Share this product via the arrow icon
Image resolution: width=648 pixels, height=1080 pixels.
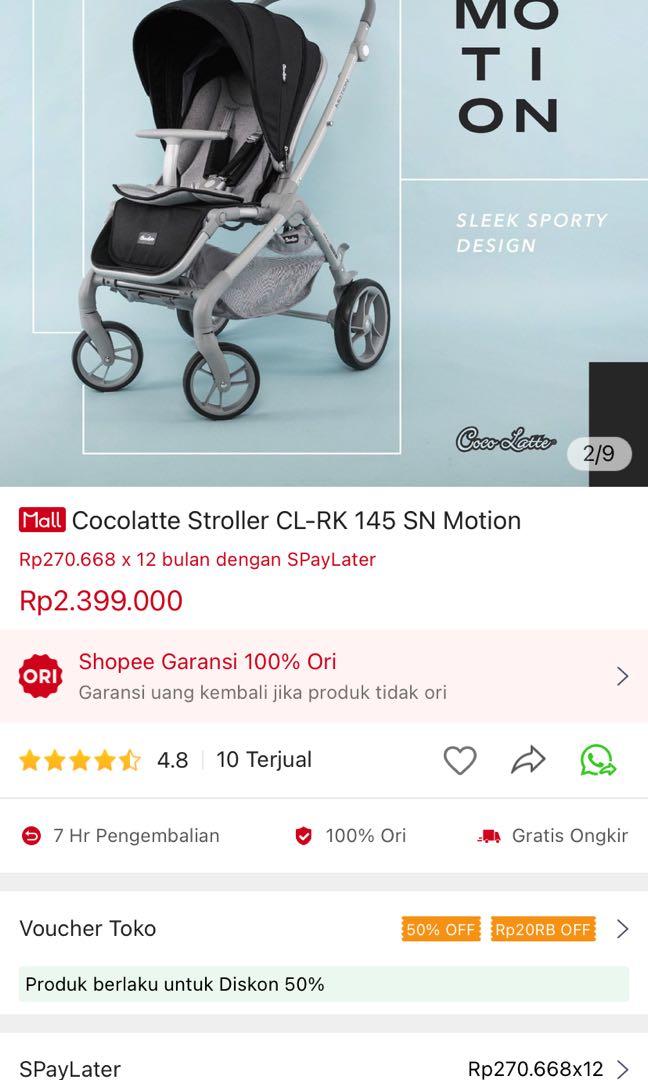pyautogui.click(x=528, y=761)
